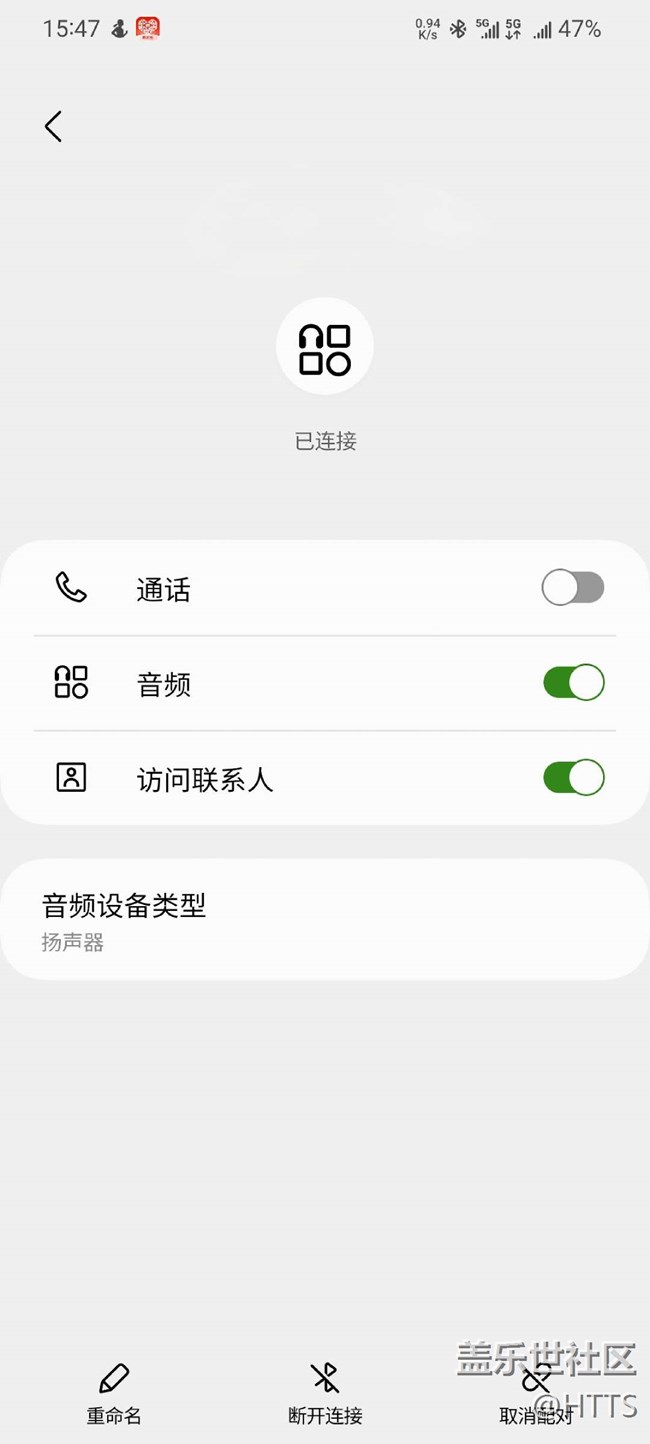
Task: Turn off the 音频 (audio) switch
Action: pos(573,683)
